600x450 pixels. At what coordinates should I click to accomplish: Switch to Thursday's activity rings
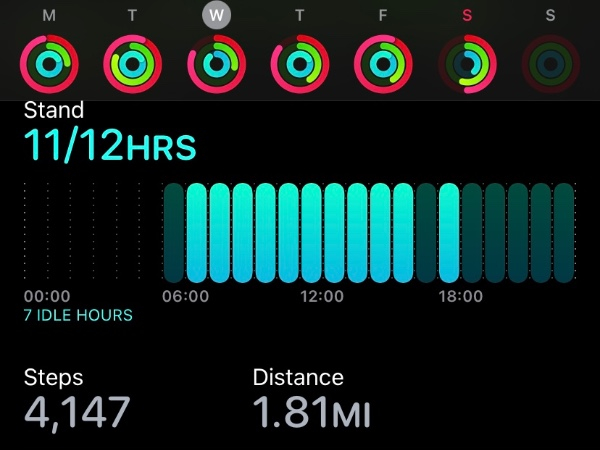pyautogui.click(x=300, y=63)
